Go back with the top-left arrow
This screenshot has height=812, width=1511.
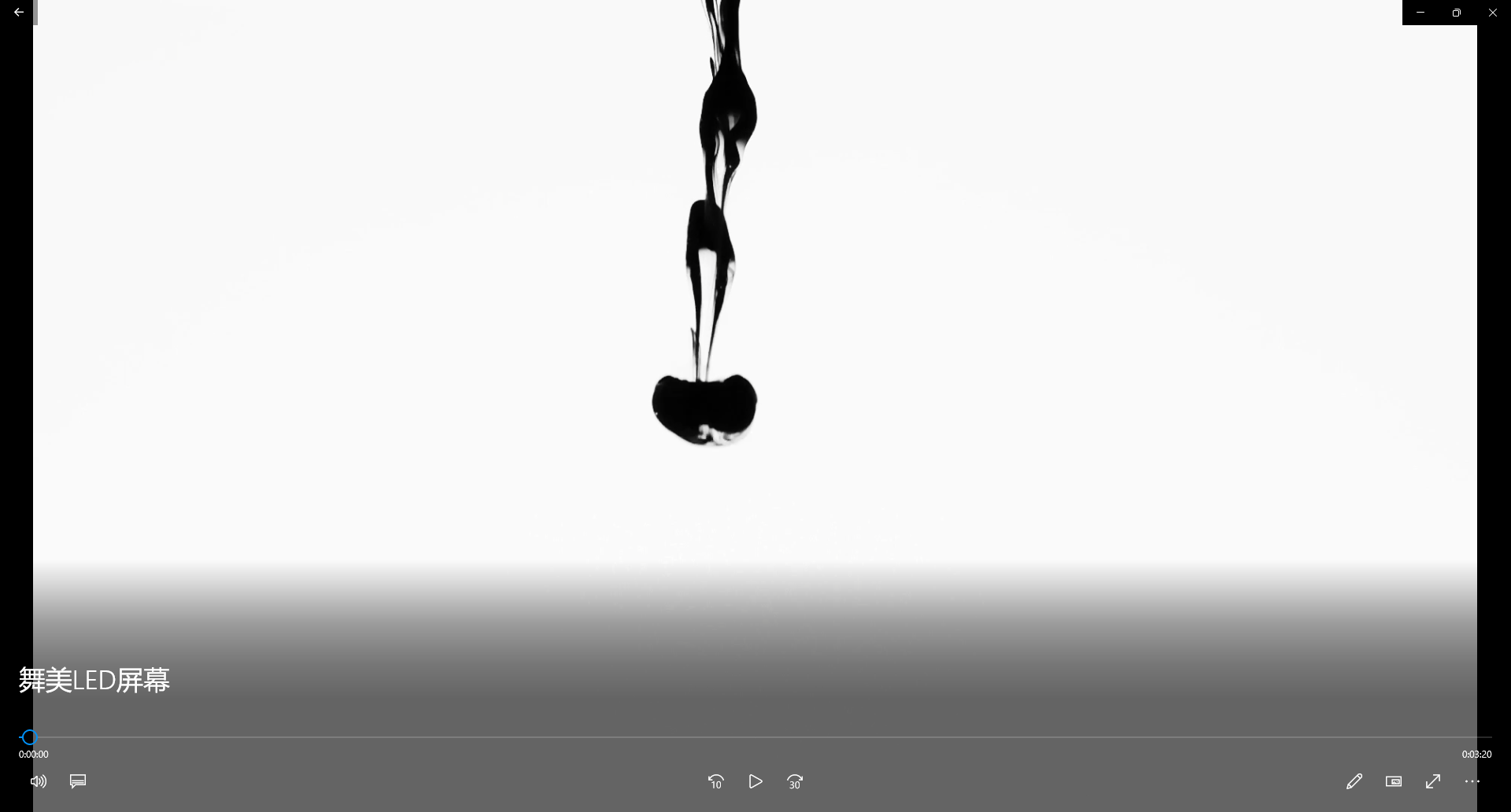(x=19, y=13)
